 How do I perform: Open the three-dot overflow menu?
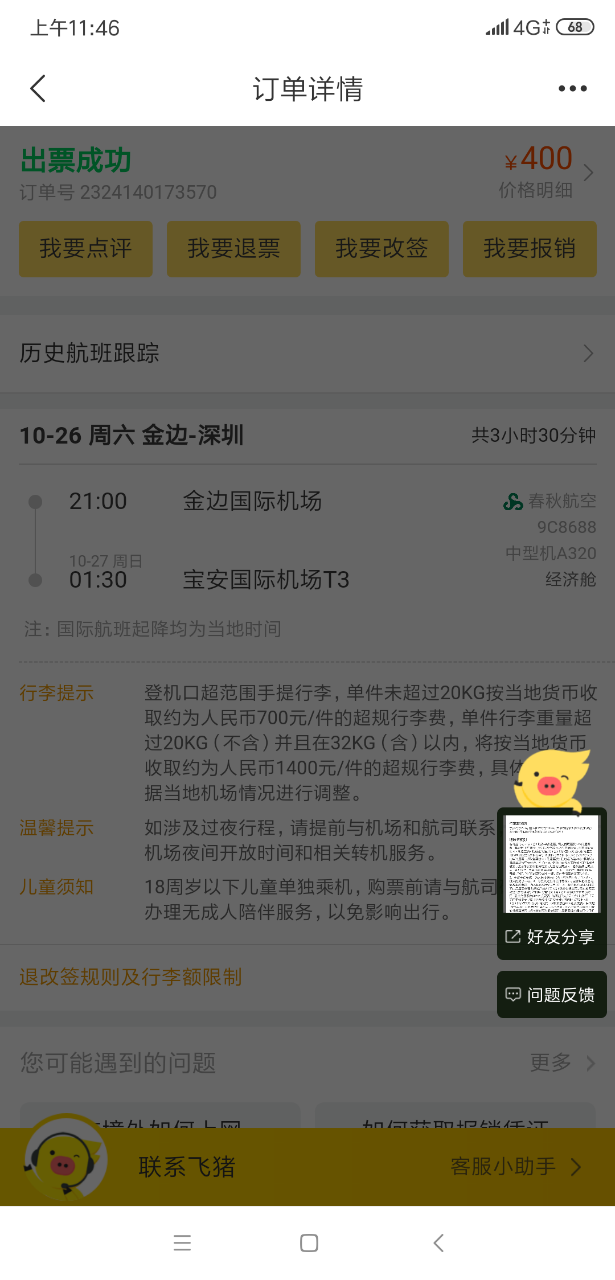pos(572,89)
